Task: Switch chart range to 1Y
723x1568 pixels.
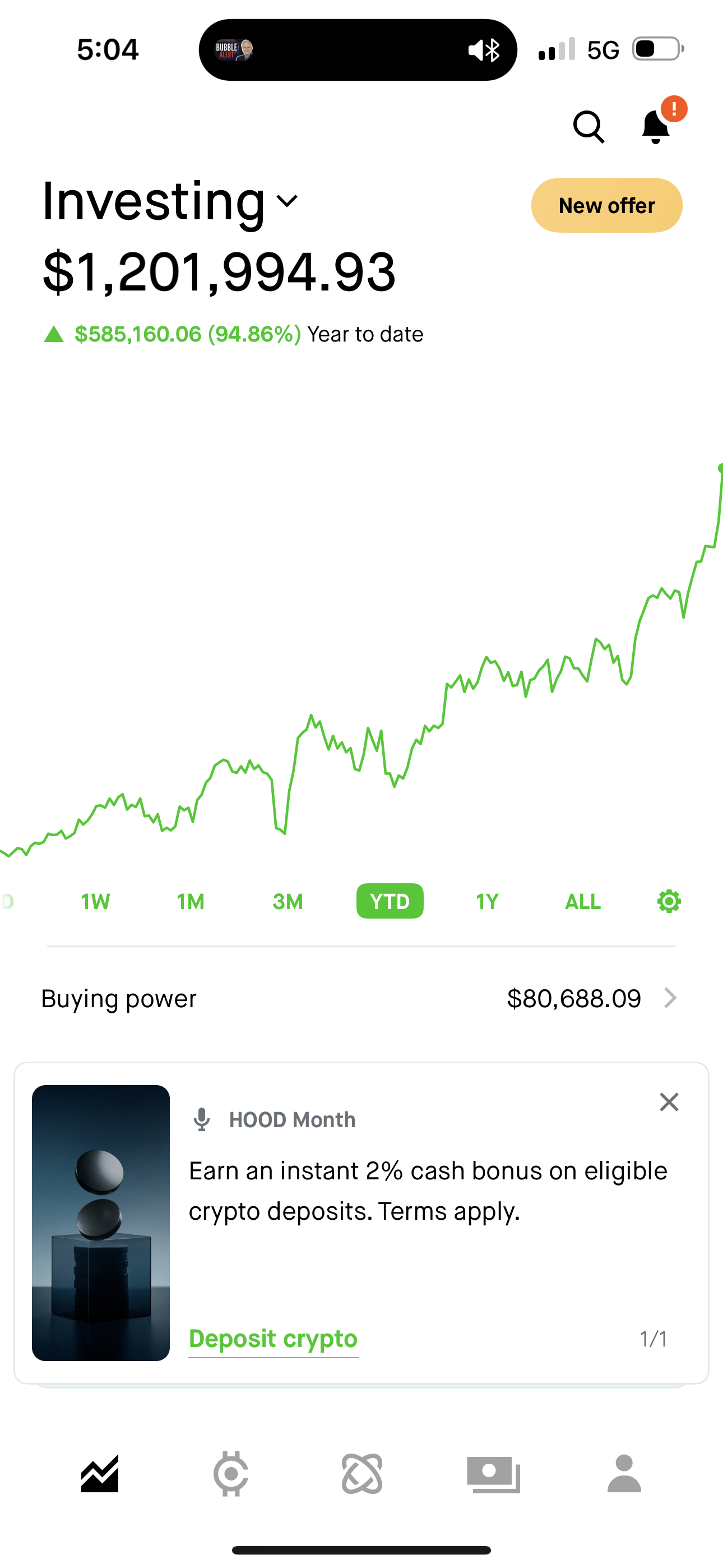Action: pyautogui.click(x=487, y=901)
